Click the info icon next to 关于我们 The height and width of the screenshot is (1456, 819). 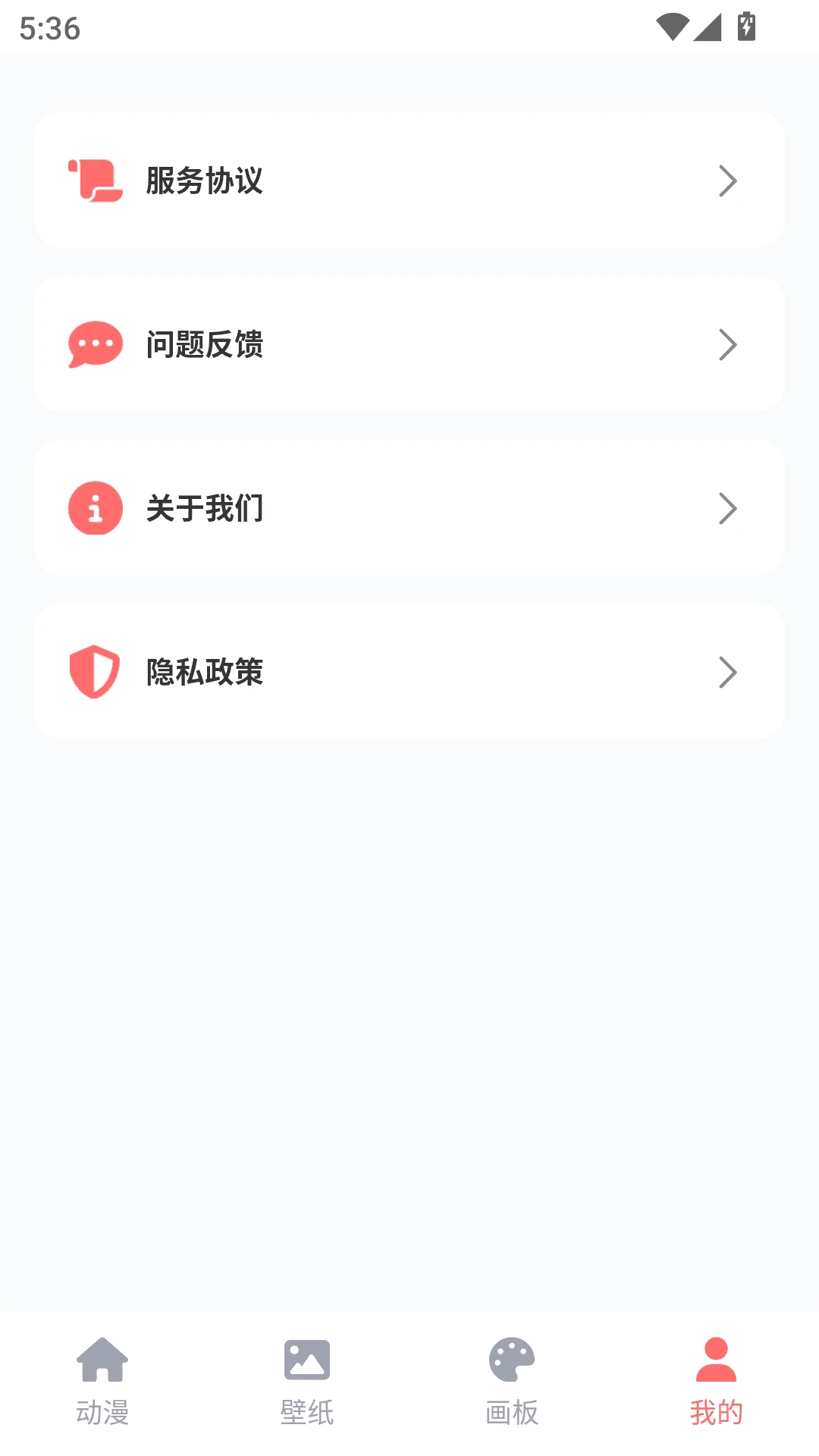[95, 508]
